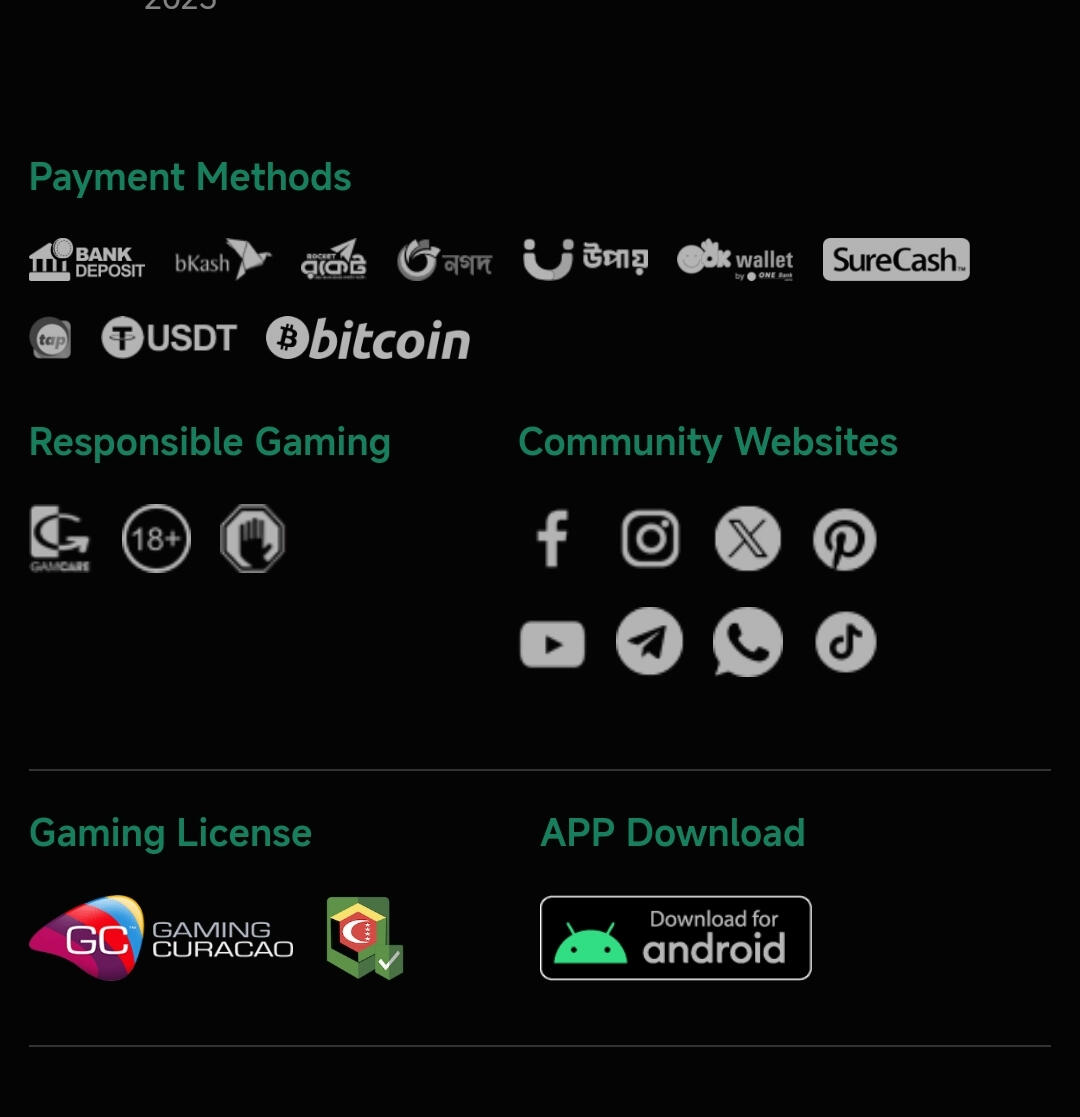The width and height of the screenshot is (1080, 1117).
Task: Tap the 18+ age restriction badge
Action: pyautogui.click(x=156, y=539)
